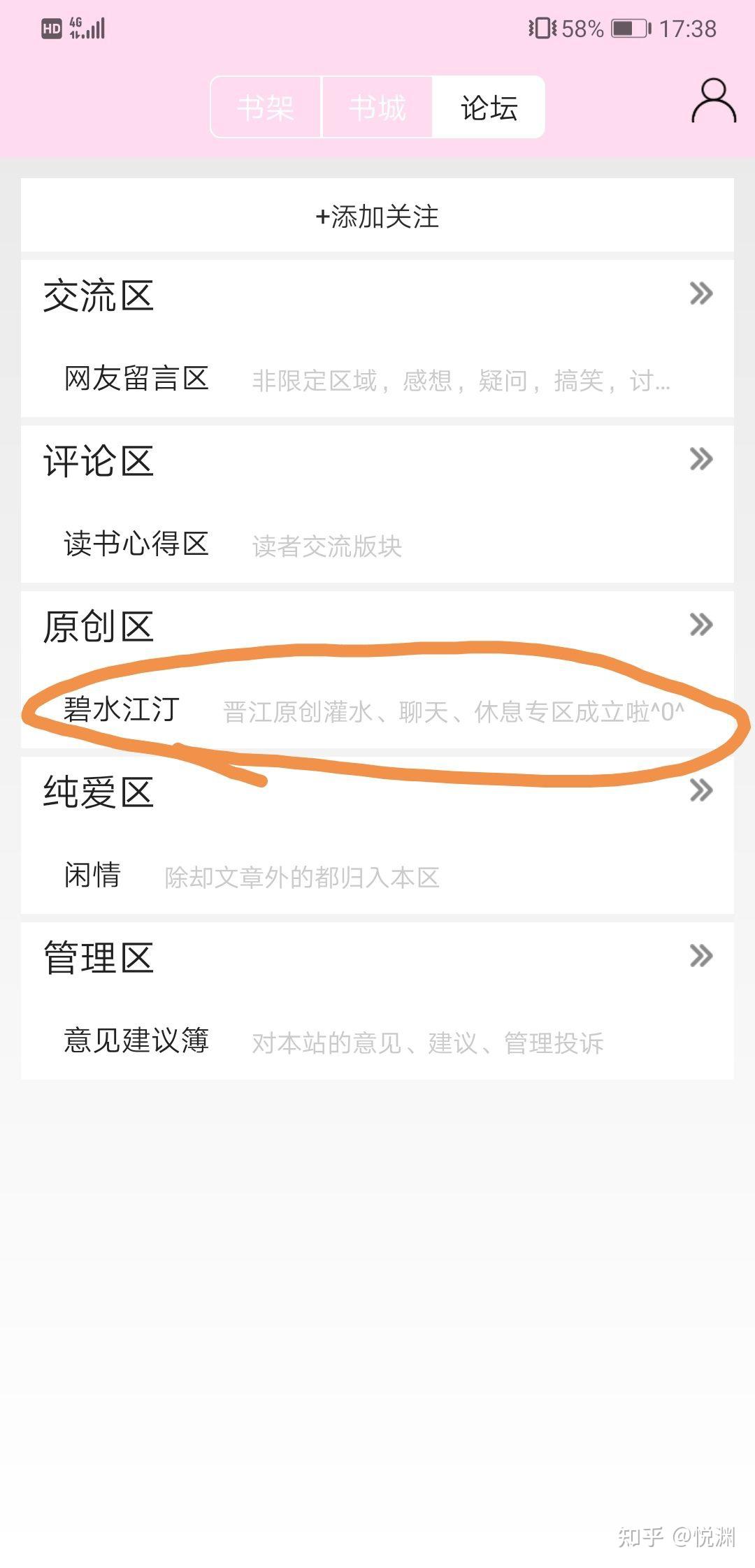
Task: Open the user profile icon
Action: [x=713, y=101]
